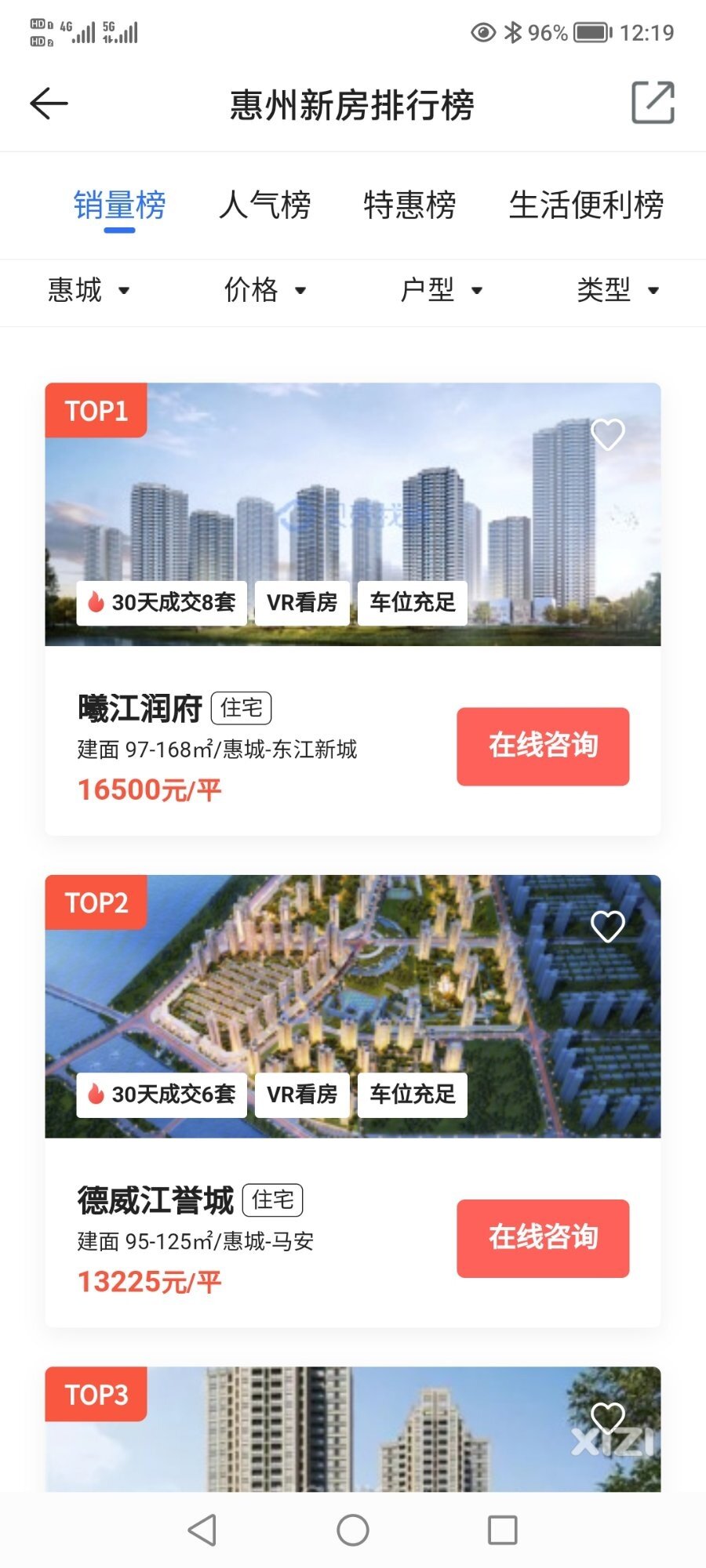Tap the system home button

(353, 1530)
